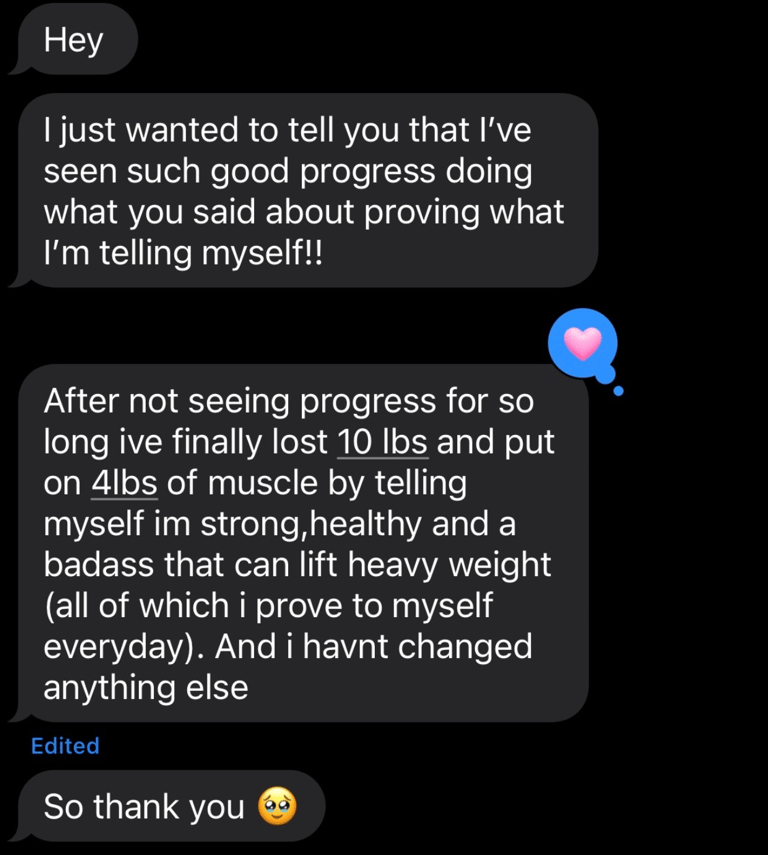Viewport: 768px width, 855px height.
Task: Tap the blue Edited label
Action: pos(65,746)
